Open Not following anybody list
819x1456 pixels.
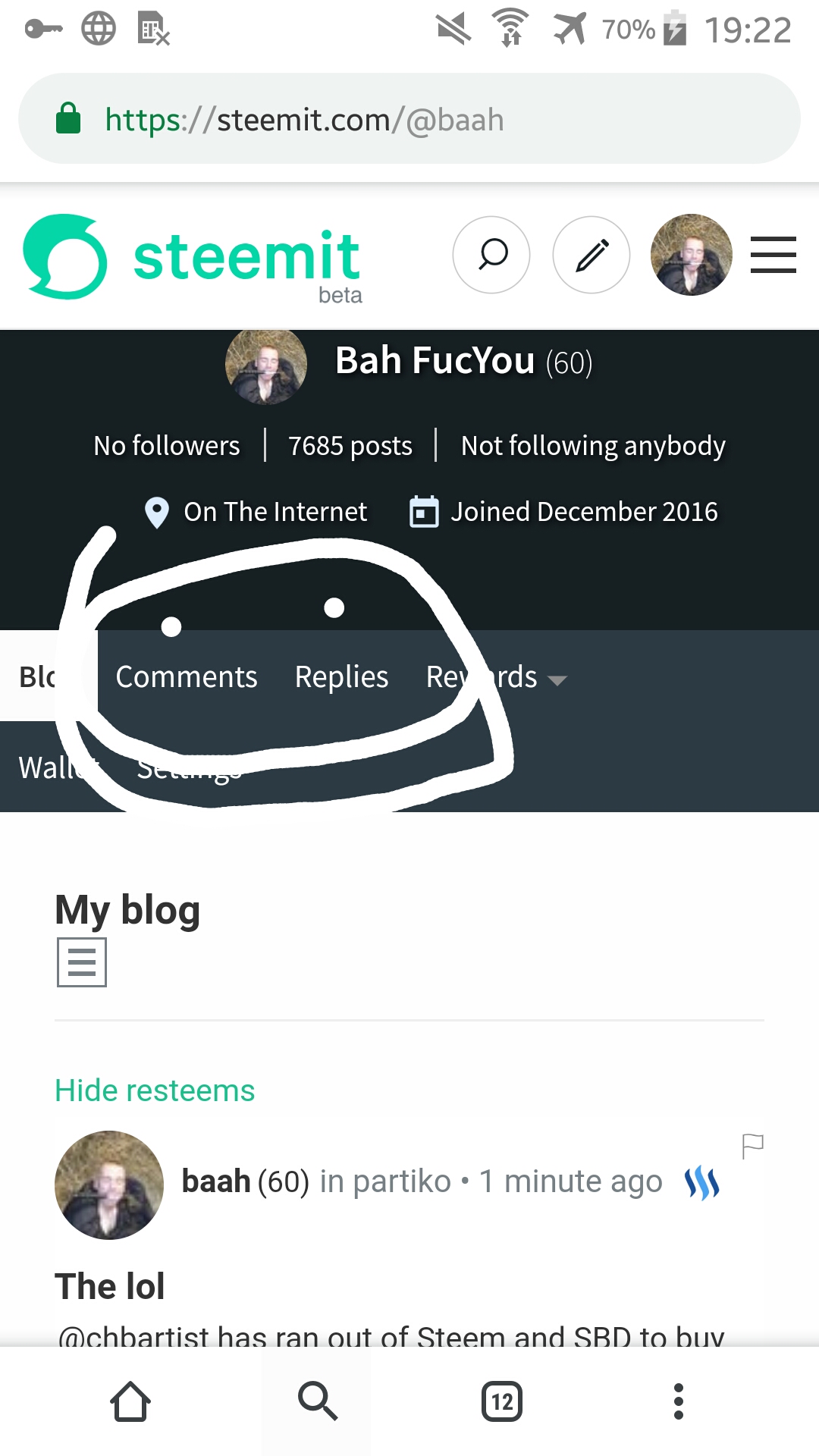point(593,446)
